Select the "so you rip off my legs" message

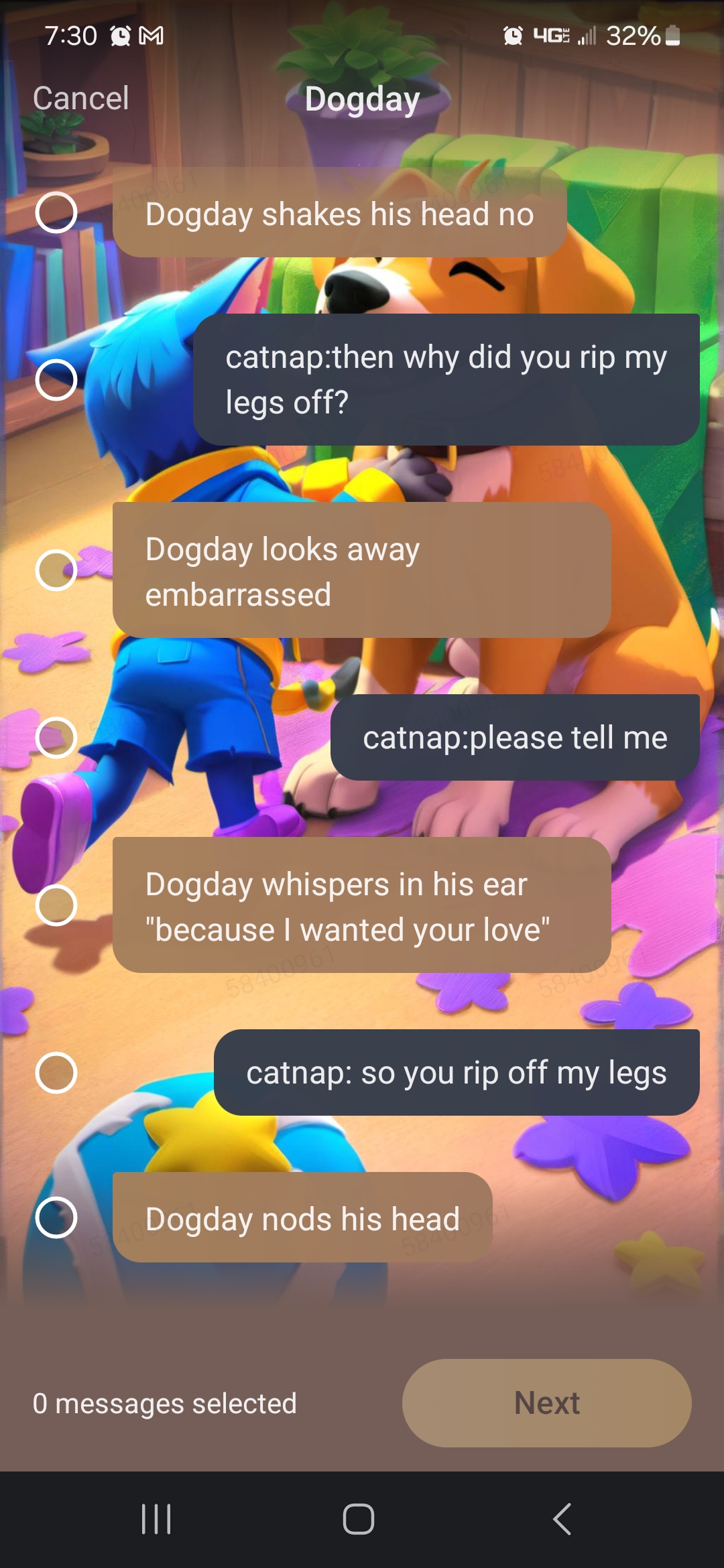[x=56, y=1073]
